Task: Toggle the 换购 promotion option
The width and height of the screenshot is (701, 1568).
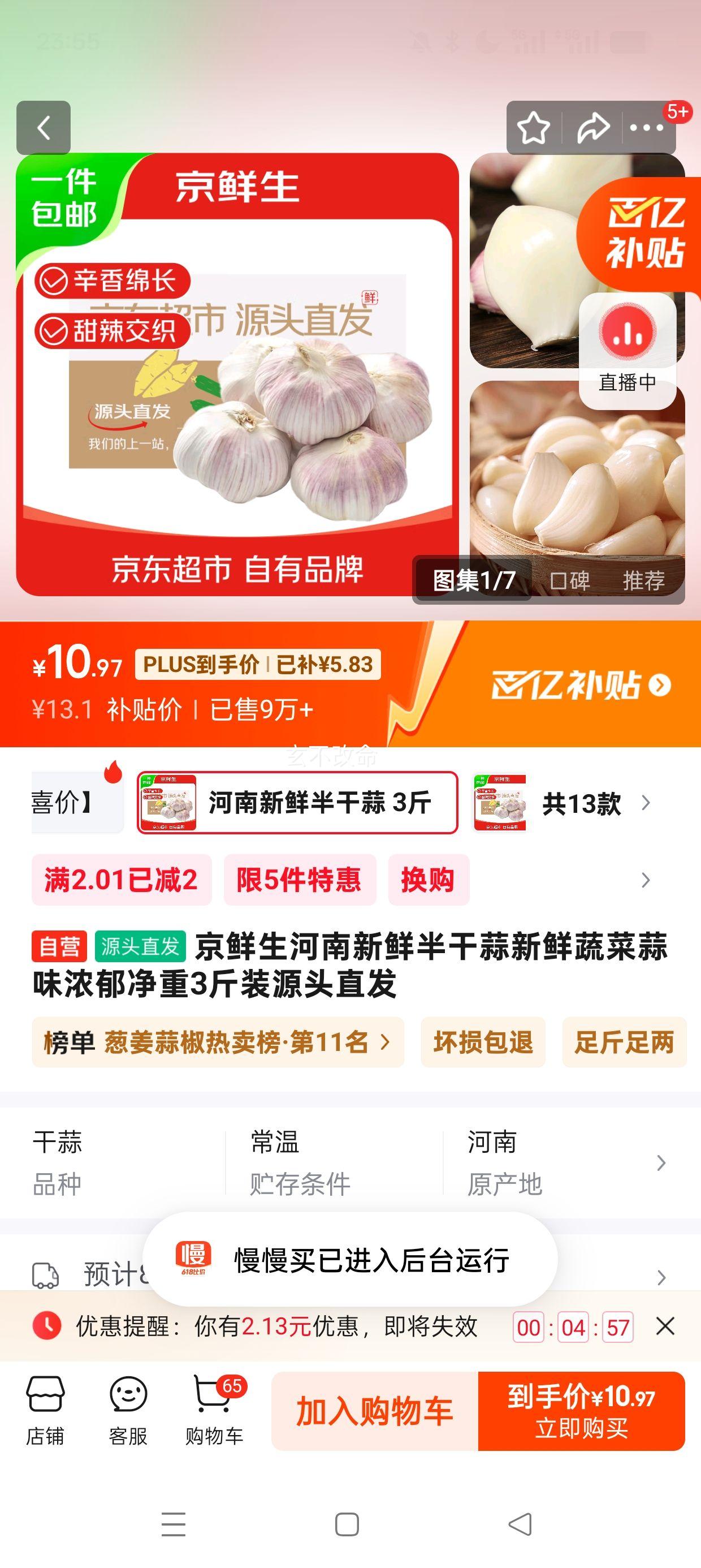Action: pos(429,881)
